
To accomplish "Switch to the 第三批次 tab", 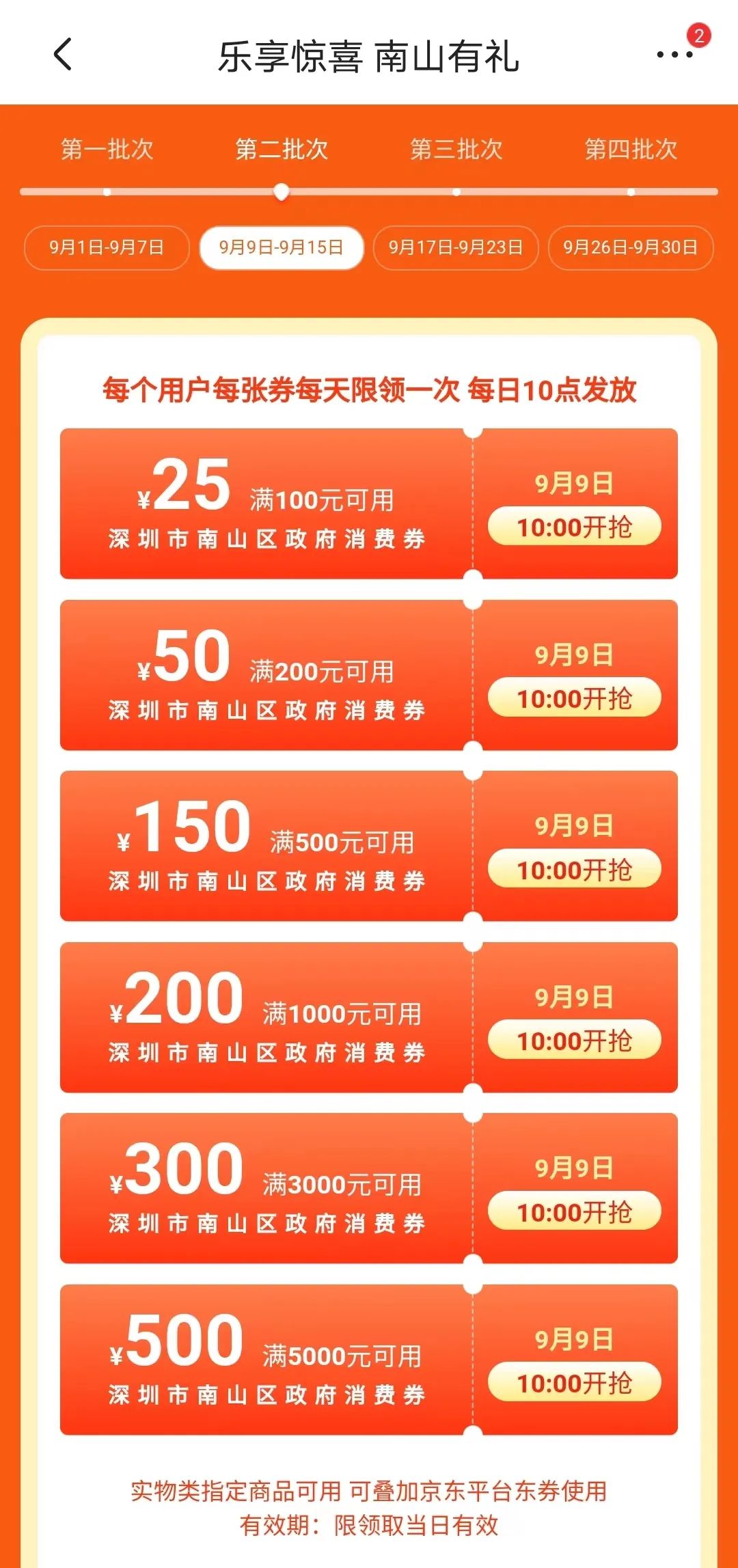I will pos(456,149).
